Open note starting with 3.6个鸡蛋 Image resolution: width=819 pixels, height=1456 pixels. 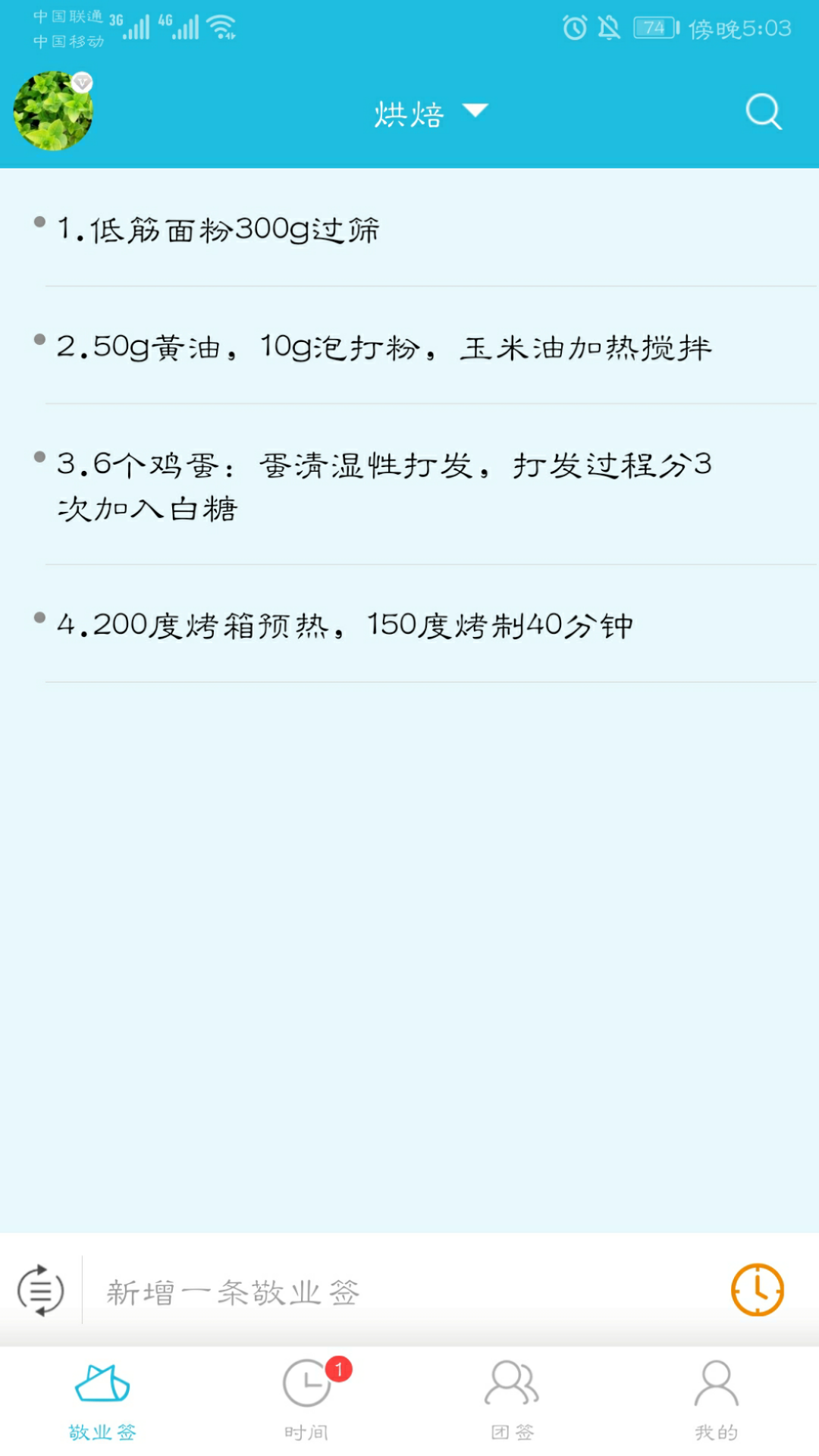(x=384, y=485)
